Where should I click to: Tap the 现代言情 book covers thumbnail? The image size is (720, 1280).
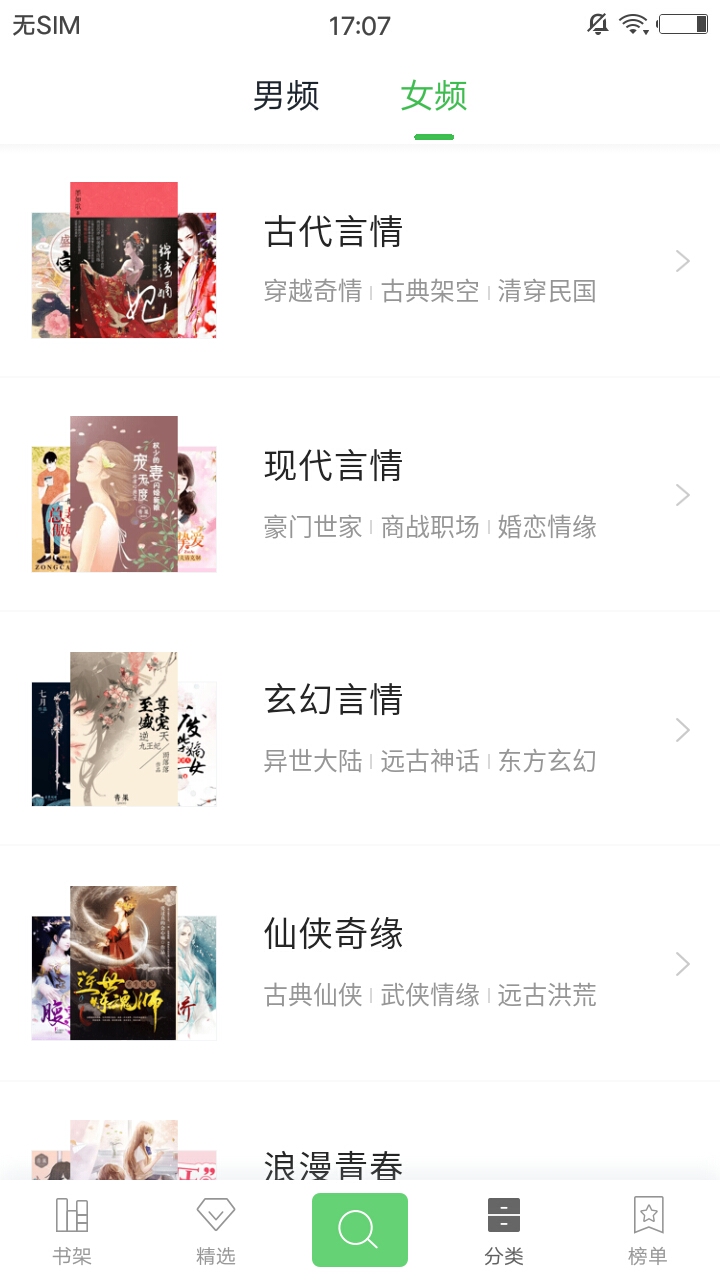pos(122,494)
